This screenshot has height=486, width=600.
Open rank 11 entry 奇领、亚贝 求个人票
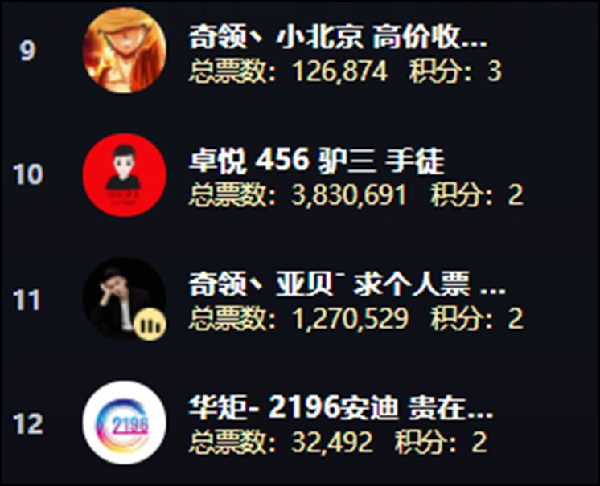[346, 285]
